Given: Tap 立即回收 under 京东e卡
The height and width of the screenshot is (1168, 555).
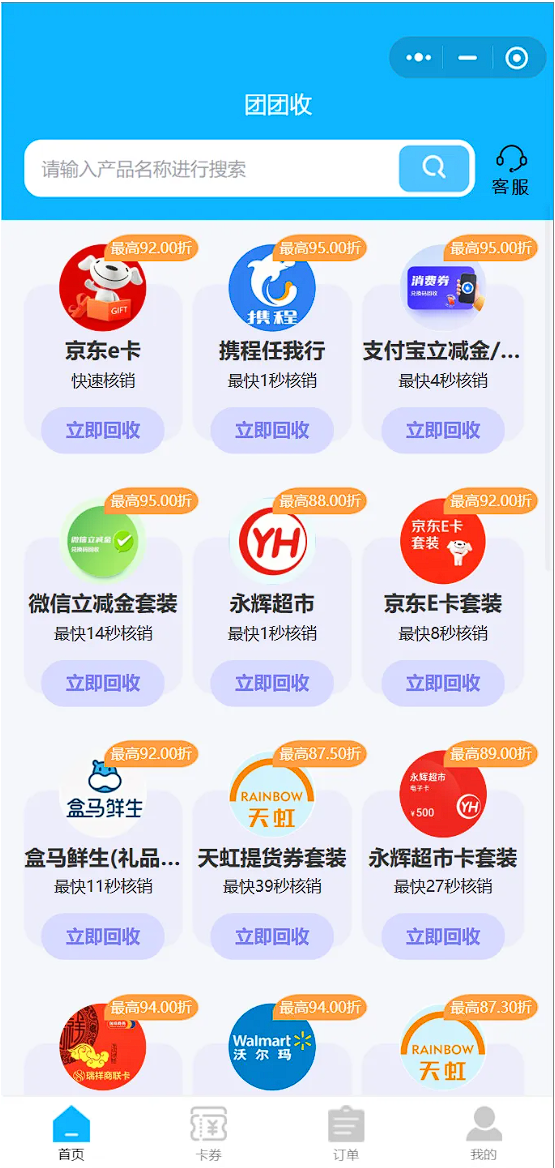Looking at the screenshot, I should point(103,430).
